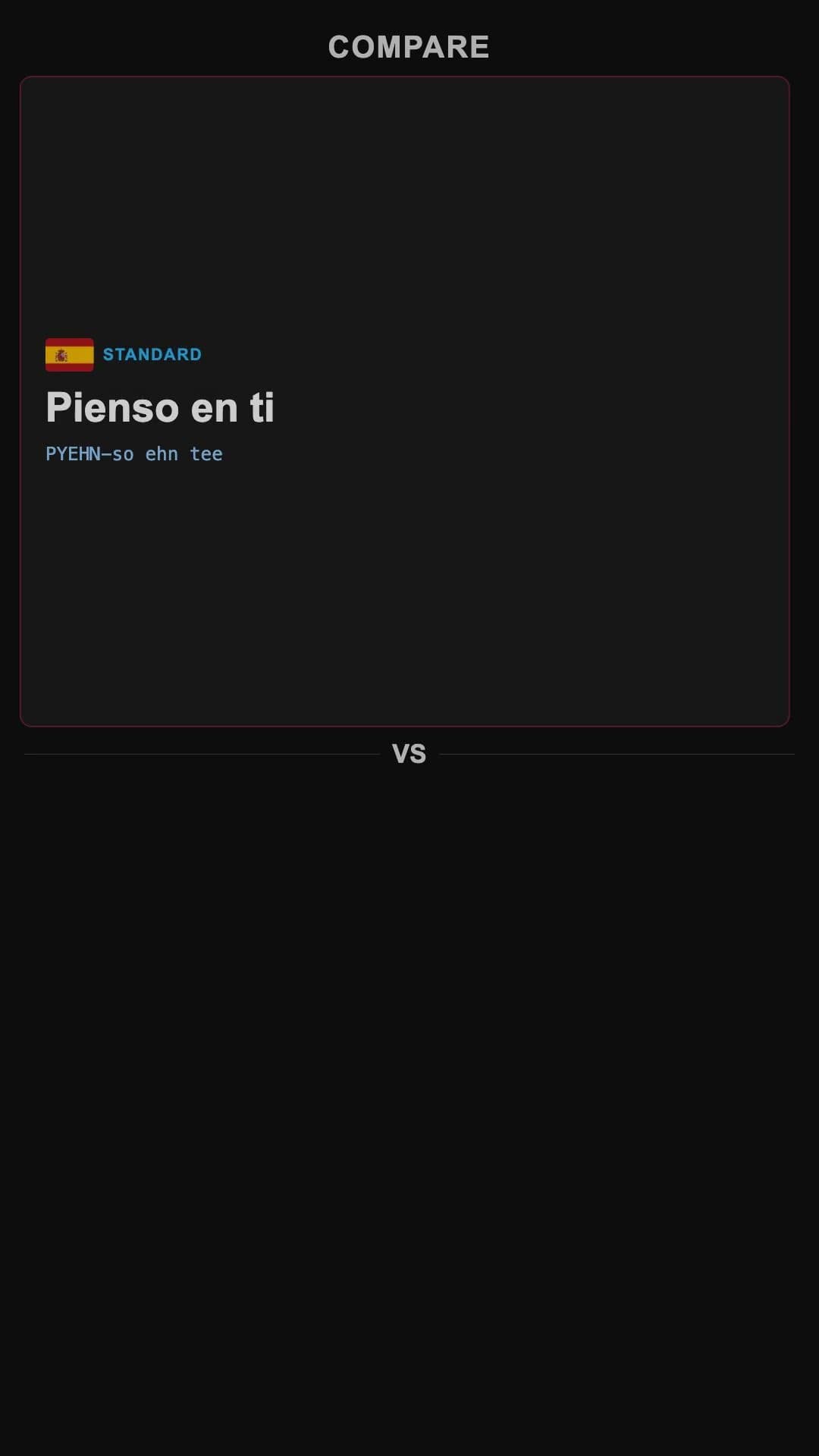Switch to the COMPARE view header
Image resolution: width=819 pixels, height=1456 pixels.
coord(409,47)
